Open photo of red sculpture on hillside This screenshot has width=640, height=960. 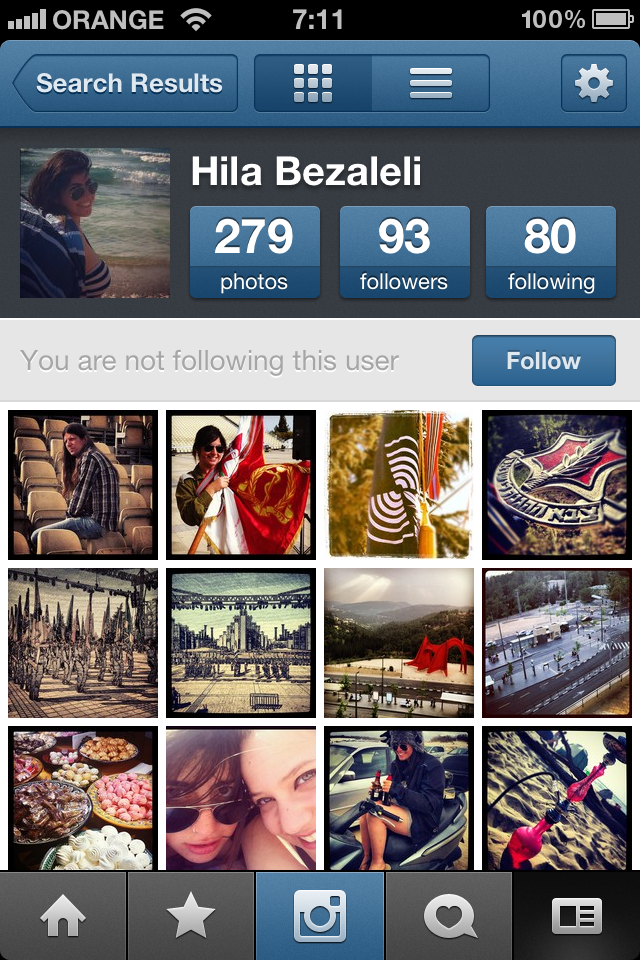(399, 643)
